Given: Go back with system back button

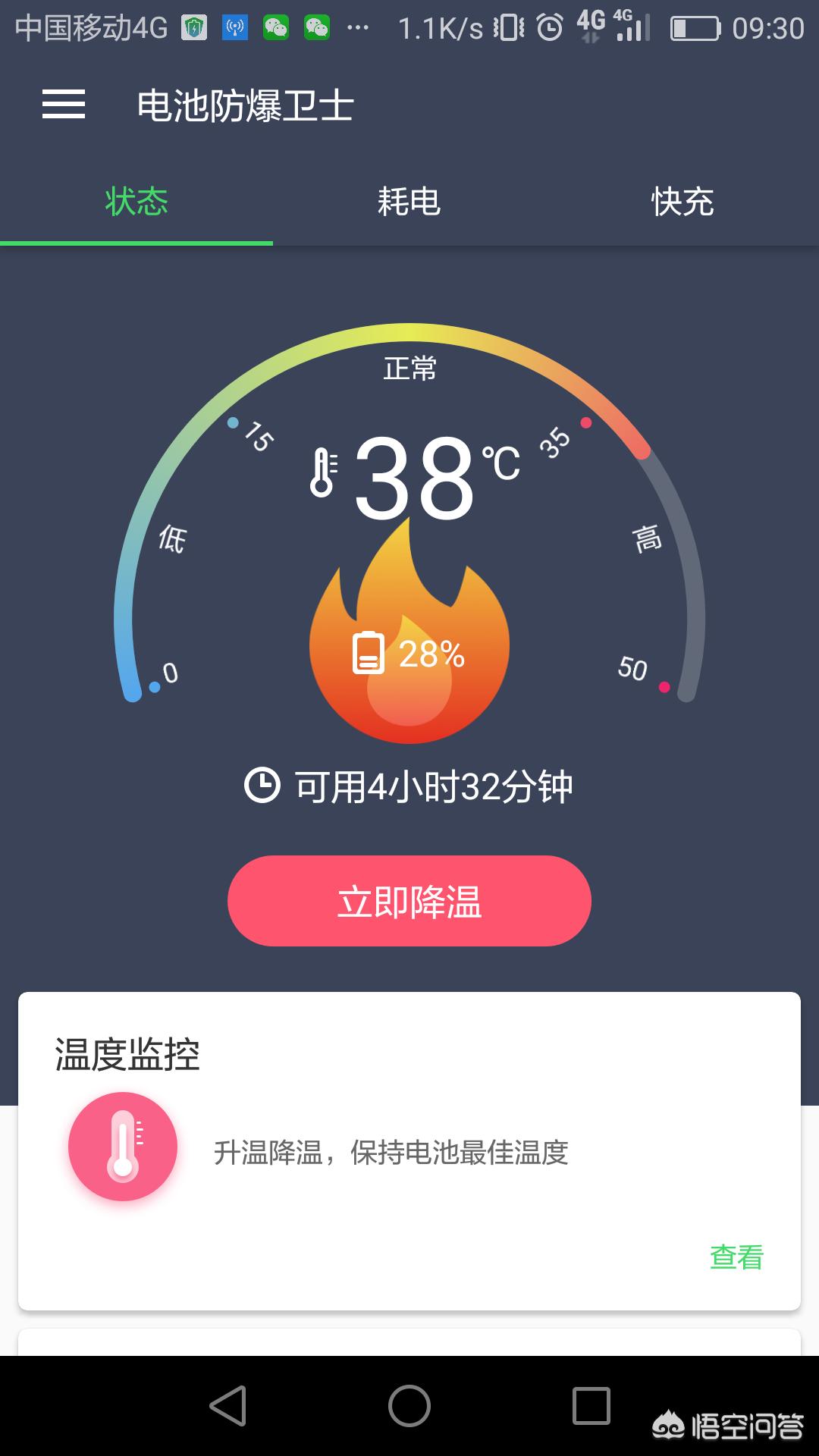Looking at the screenshot, I should pyautogui.click(x=227, y=1405).
